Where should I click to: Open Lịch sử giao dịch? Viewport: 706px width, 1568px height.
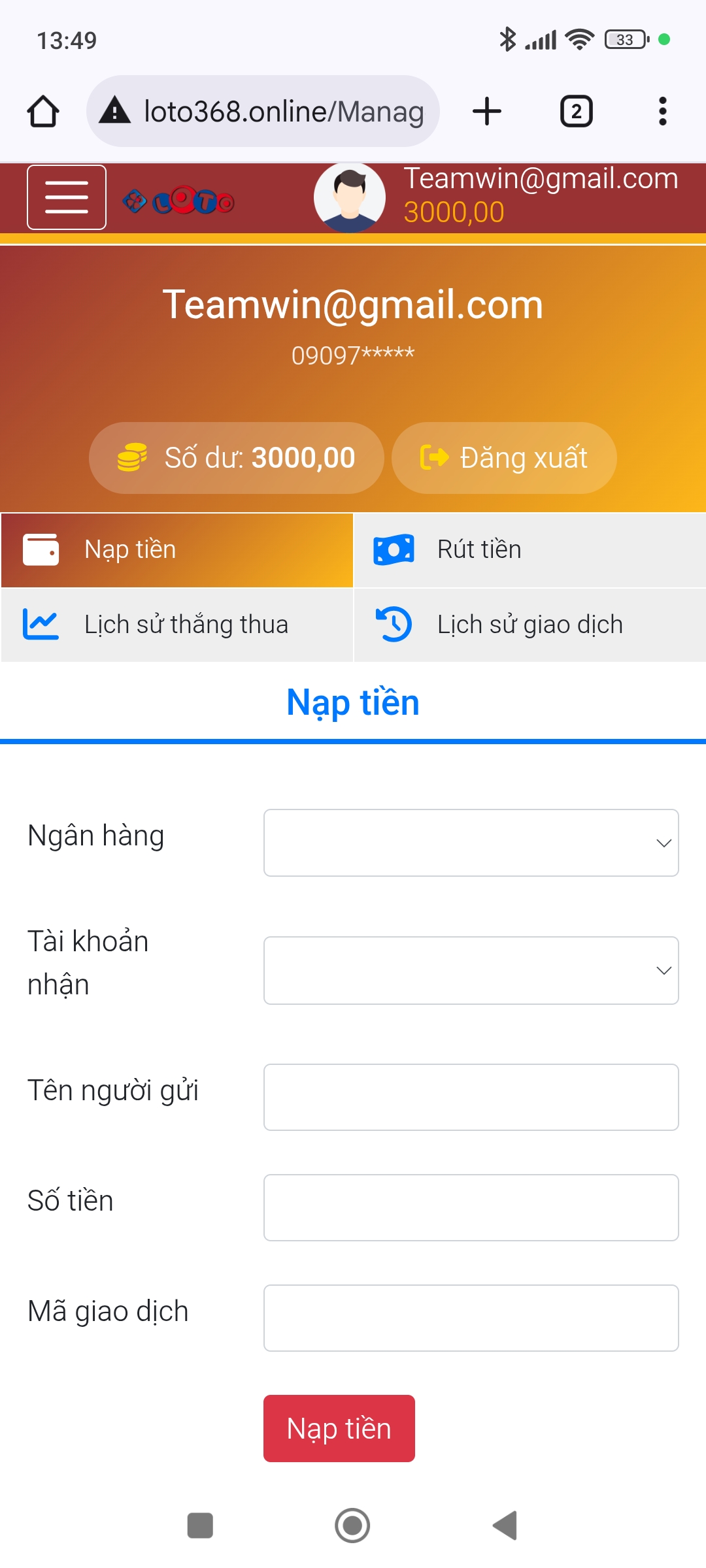[529, 625]
